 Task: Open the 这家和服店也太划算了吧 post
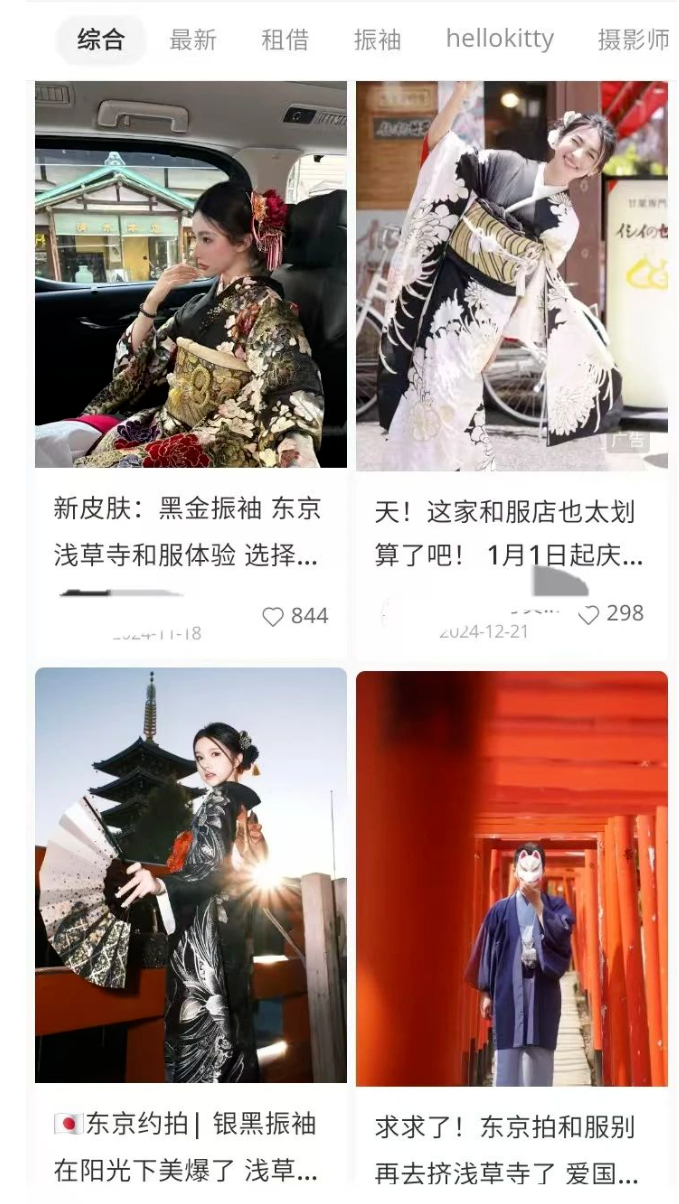tap(511, 275)
